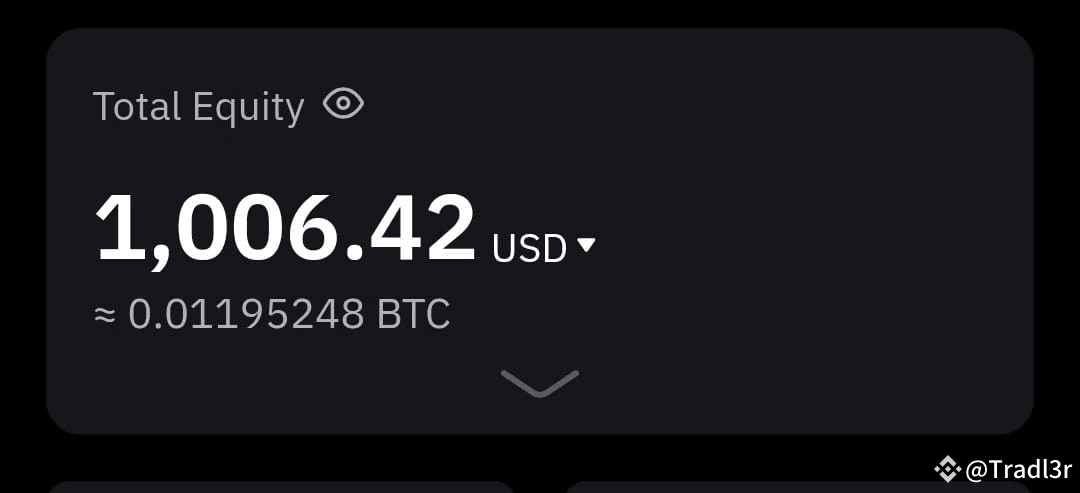The image size is (1080, 493).
Task: Hide the Total Equity balance with eye icon
Action: coord(344,105)
